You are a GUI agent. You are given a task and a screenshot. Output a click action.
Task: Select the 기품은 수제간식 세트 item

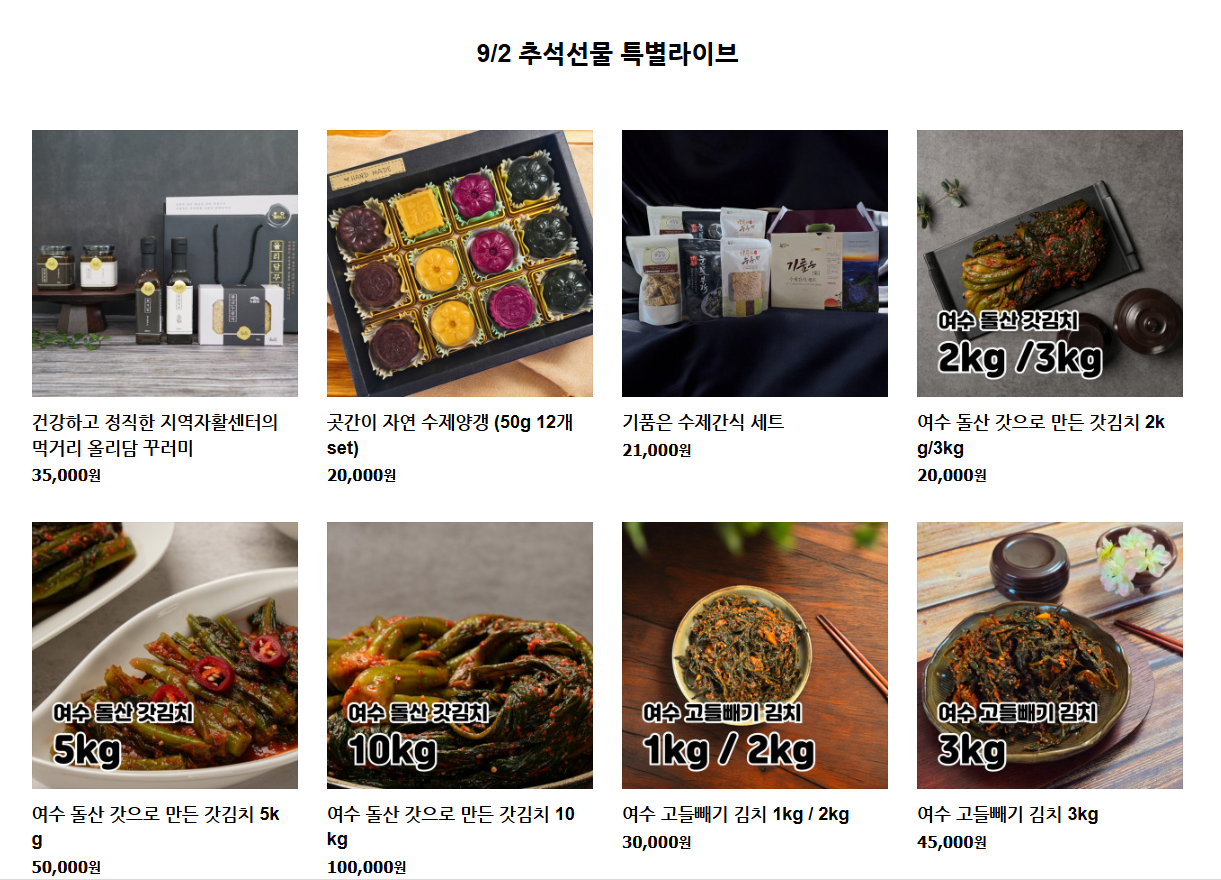click(x=755, y=263)
